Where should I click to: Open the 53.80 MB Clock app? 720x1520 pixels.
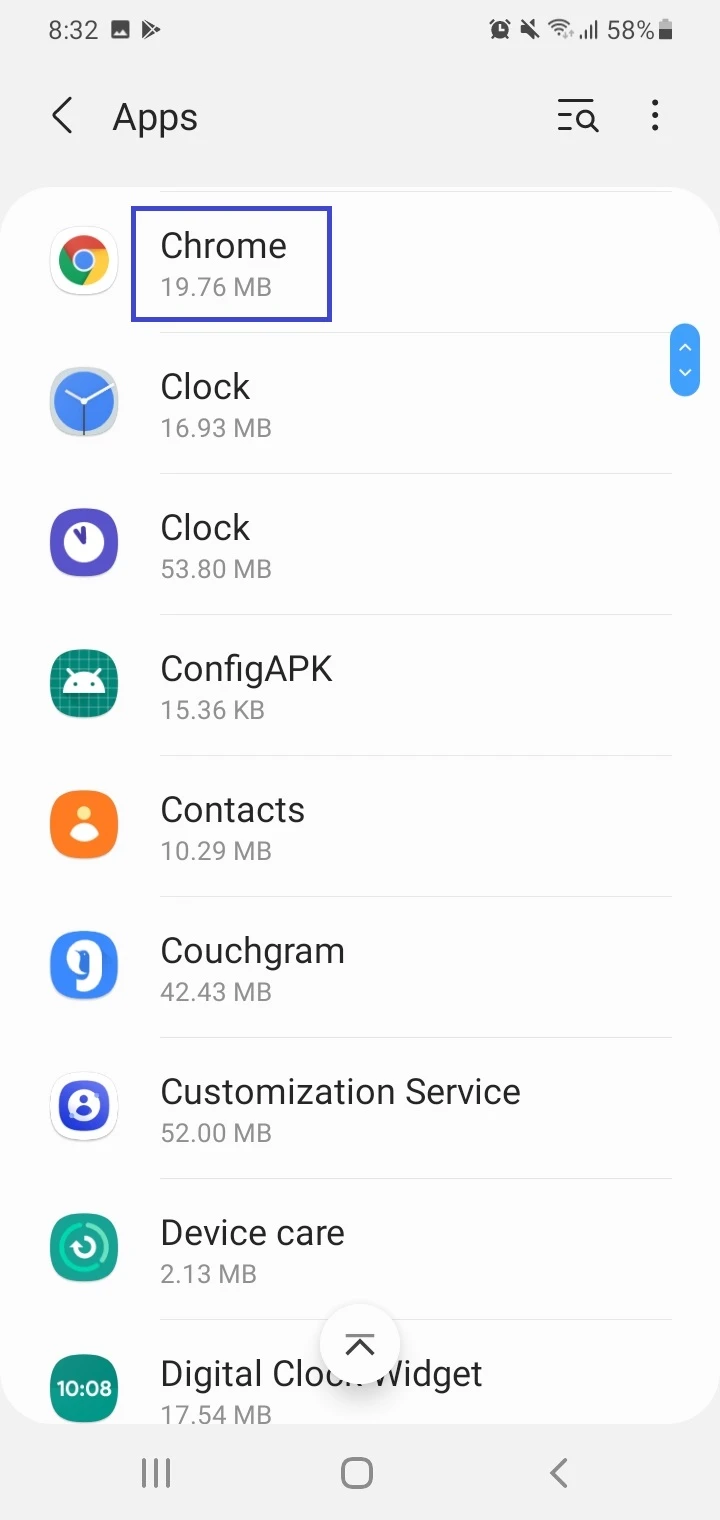[360, 545]
